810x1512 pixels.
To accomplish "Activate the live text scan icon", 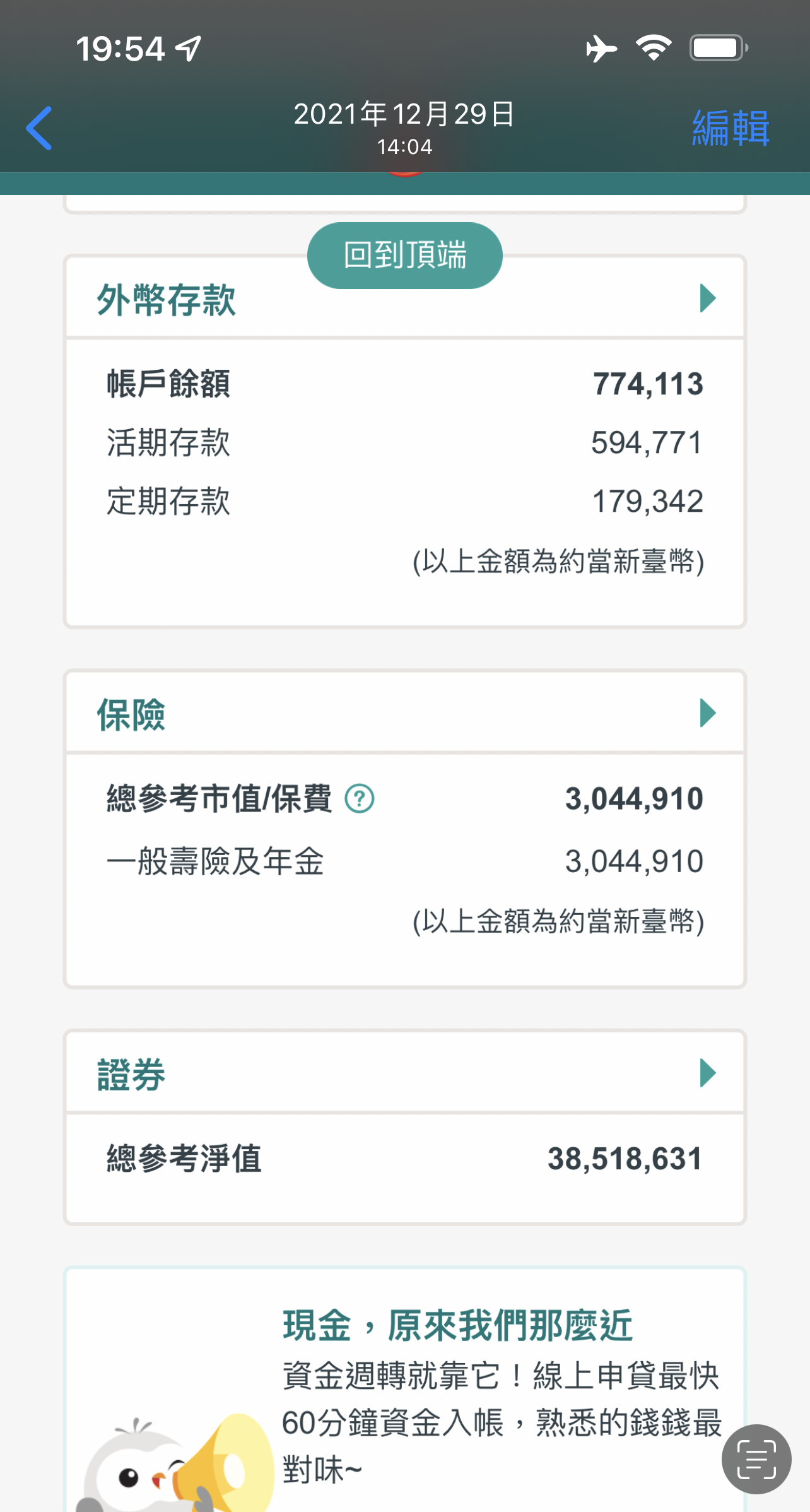I will pyautogui.click(x=756, y=1459).
